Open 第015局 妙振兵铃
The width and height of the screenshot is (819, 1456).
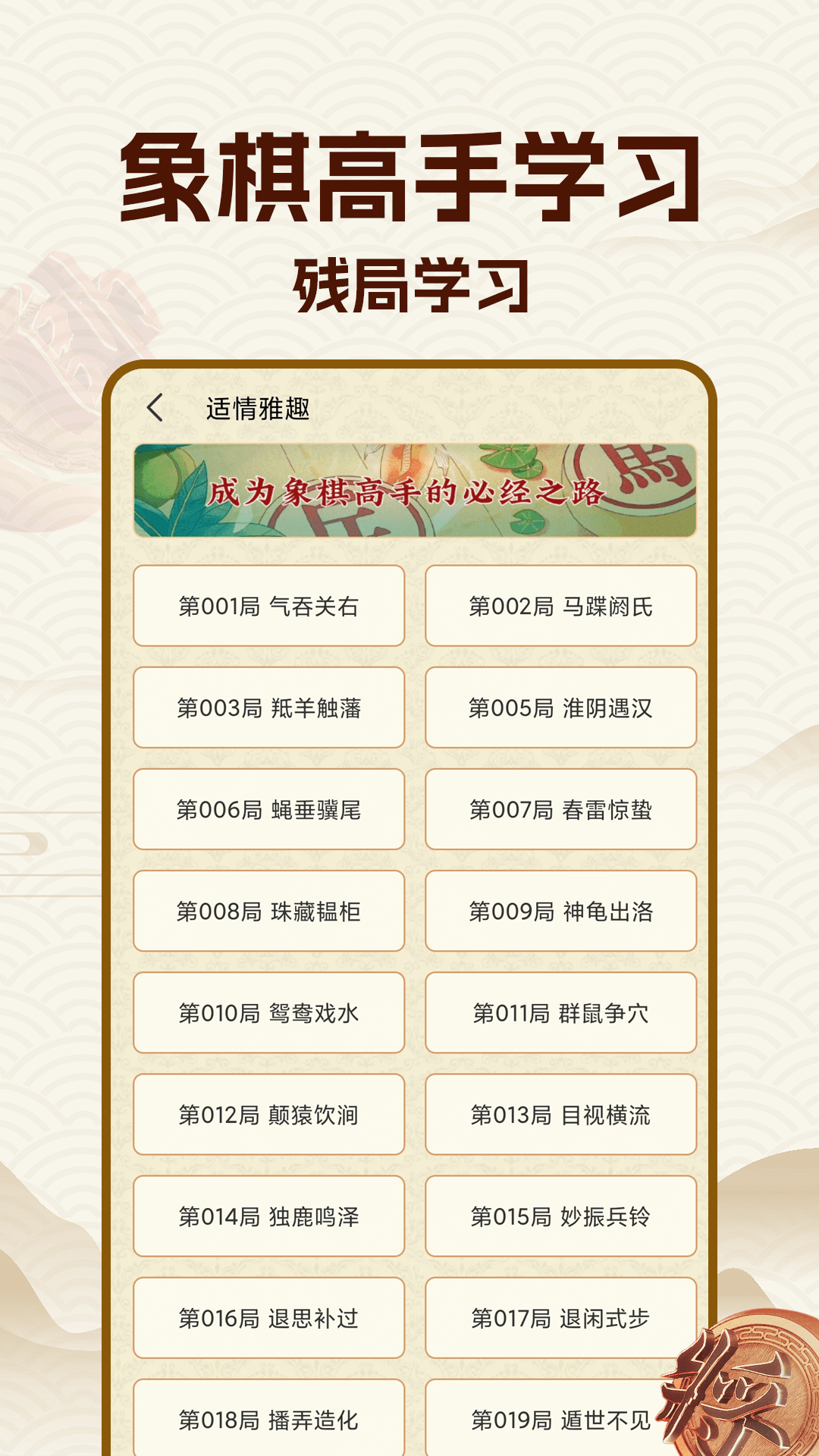click(x=560, y=1216)
